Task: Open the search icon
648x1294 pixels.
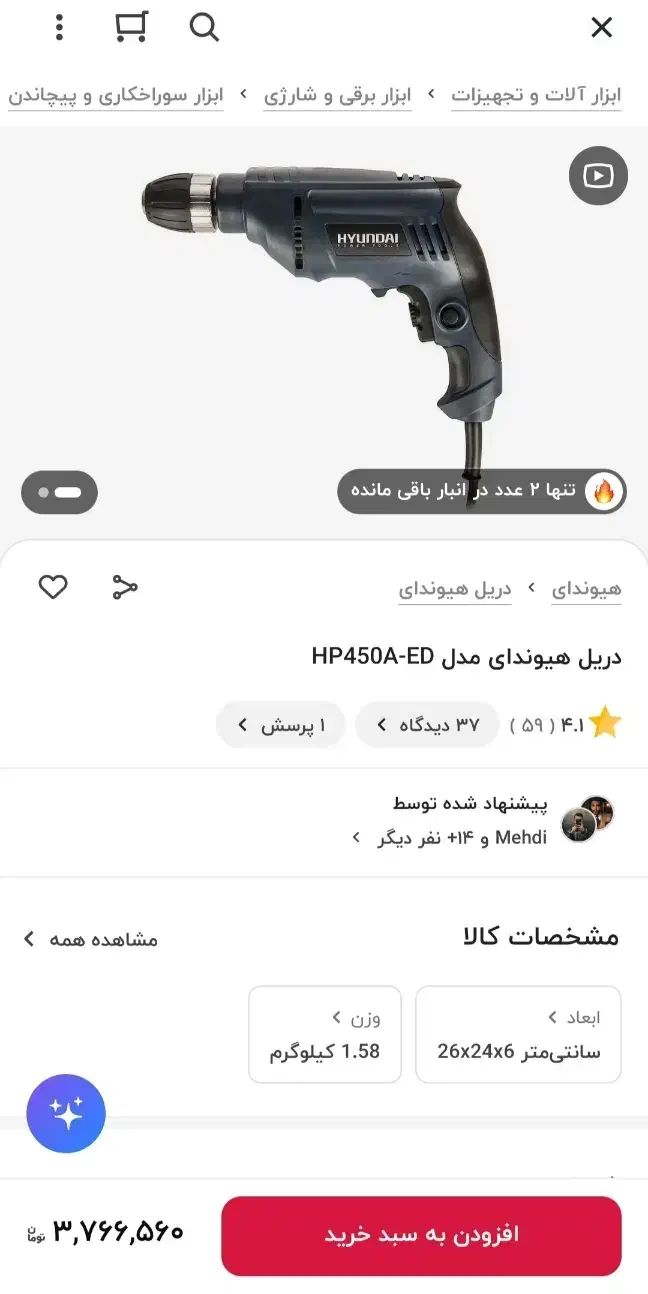Action: point(204,28)
